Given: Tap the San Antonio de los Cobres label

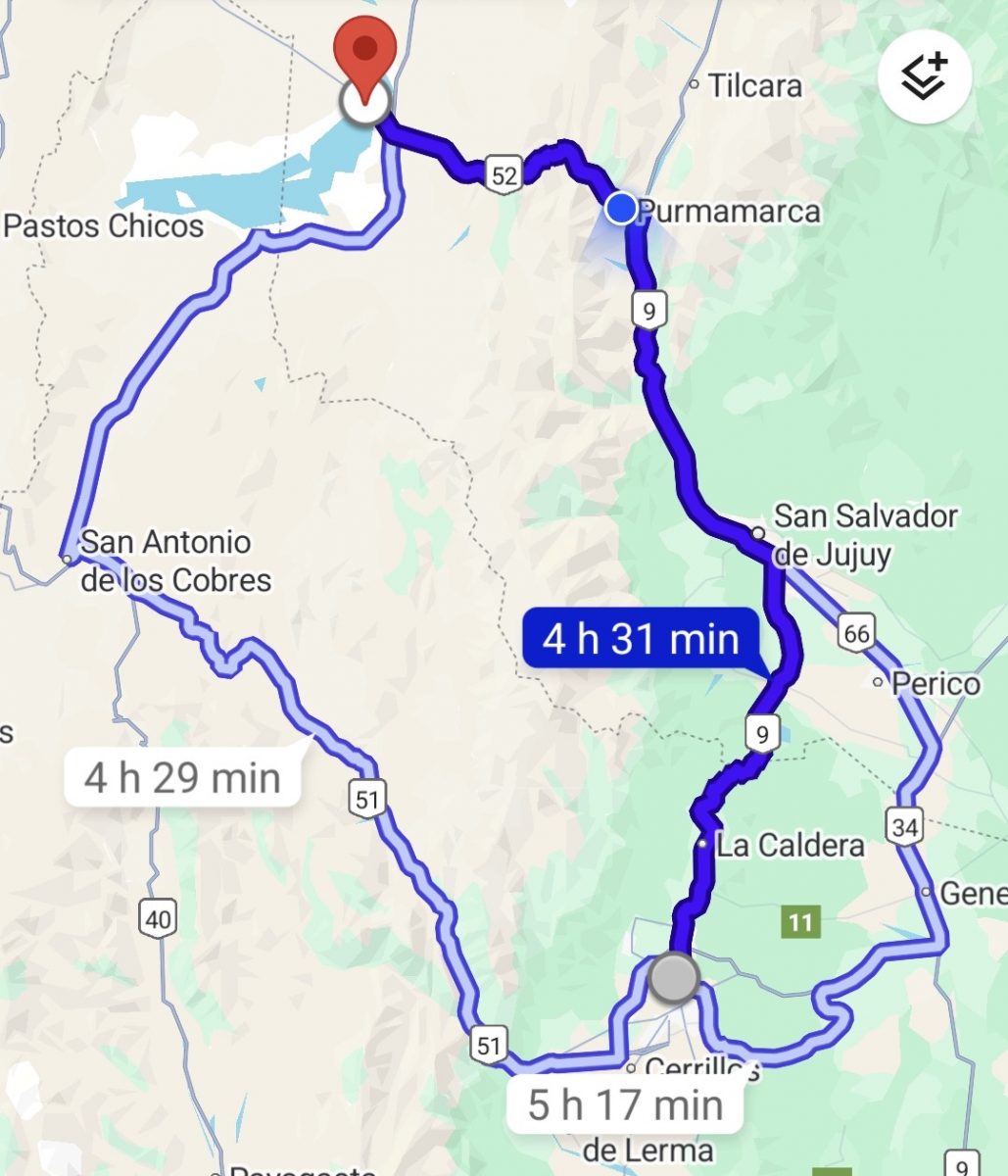Looking at the screenshot, I should pyautogui.click(x=174, y=561).
